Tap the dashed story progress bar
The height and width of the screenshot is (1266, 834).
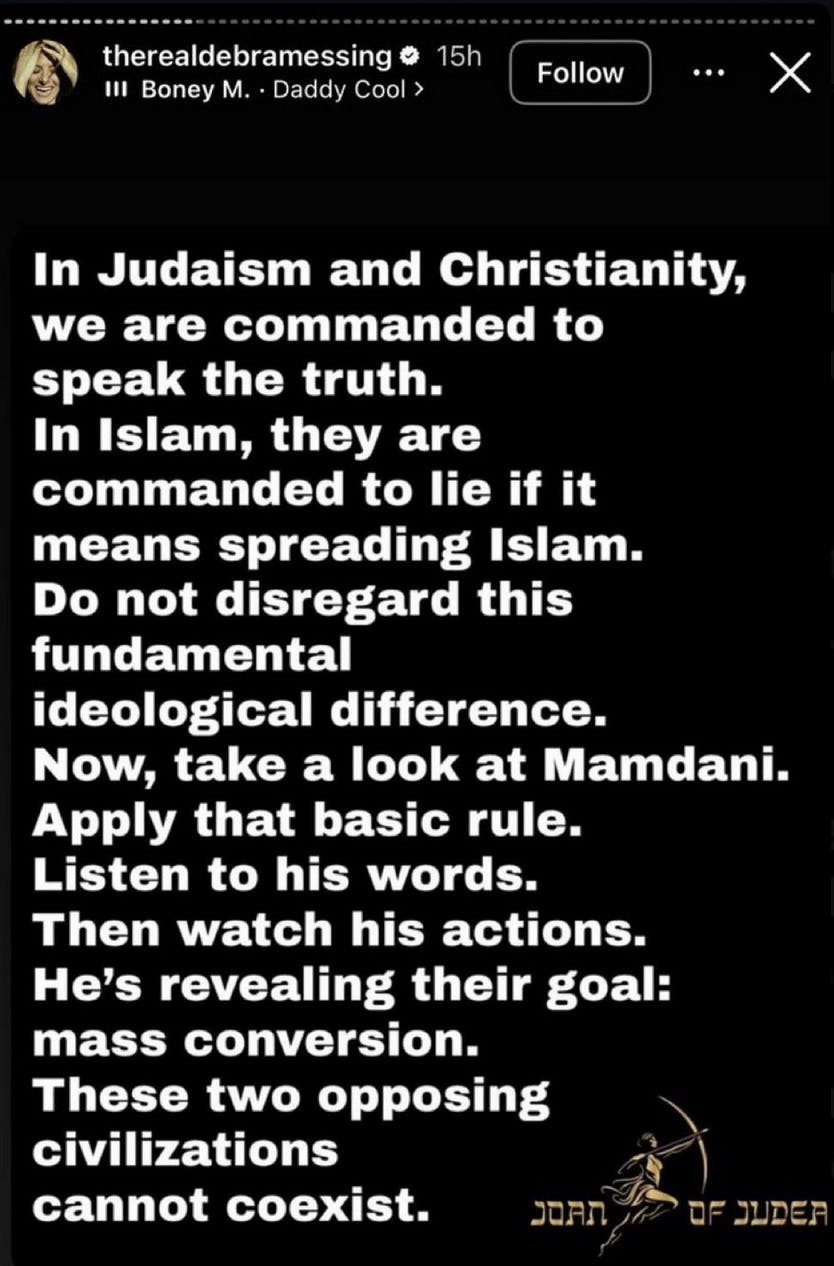pyautogui.click(x=417, y=15)
